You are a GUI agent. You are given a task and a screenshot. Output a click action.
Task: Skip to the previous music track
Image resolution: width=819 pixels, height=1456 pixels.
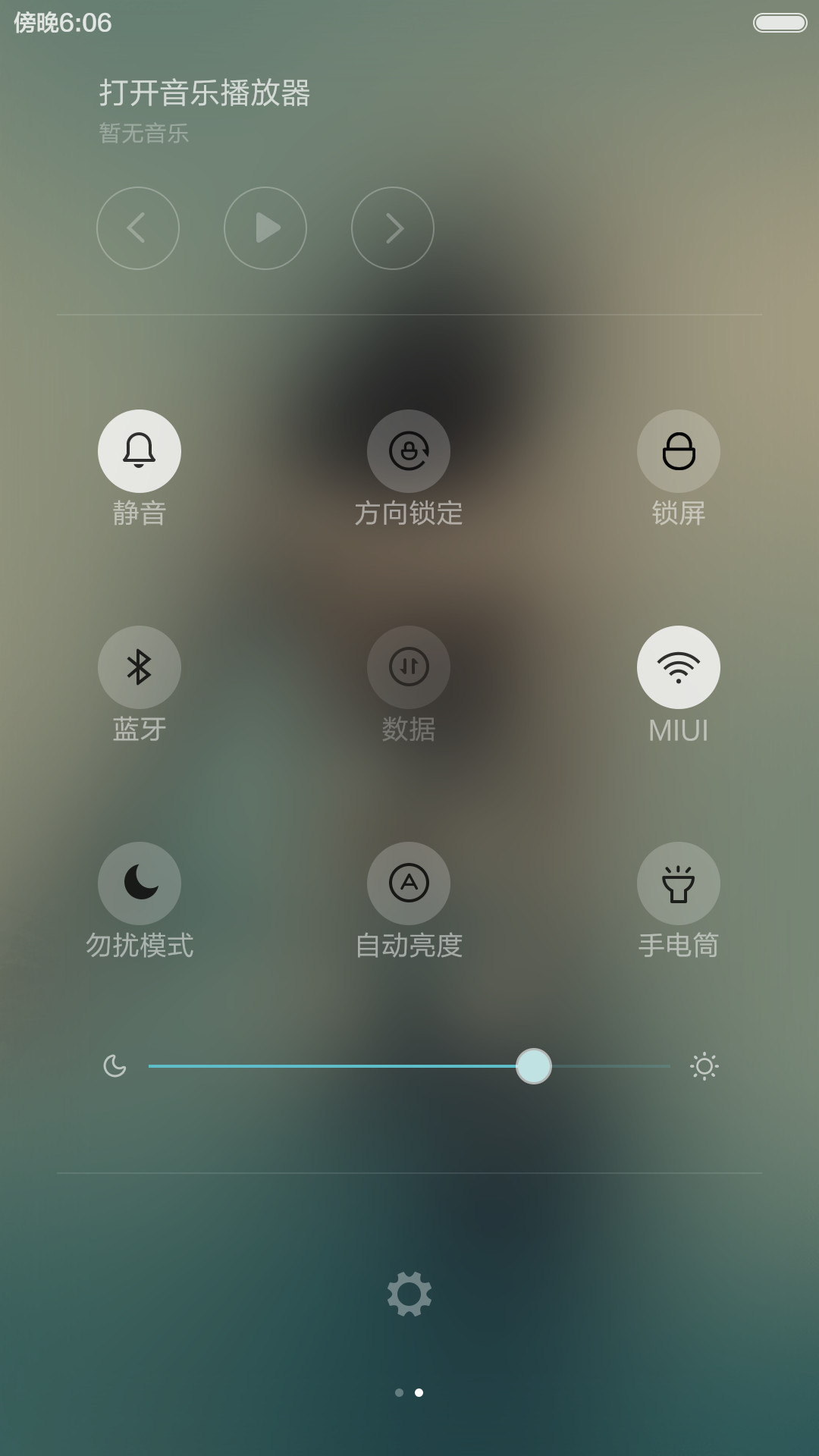138,228
